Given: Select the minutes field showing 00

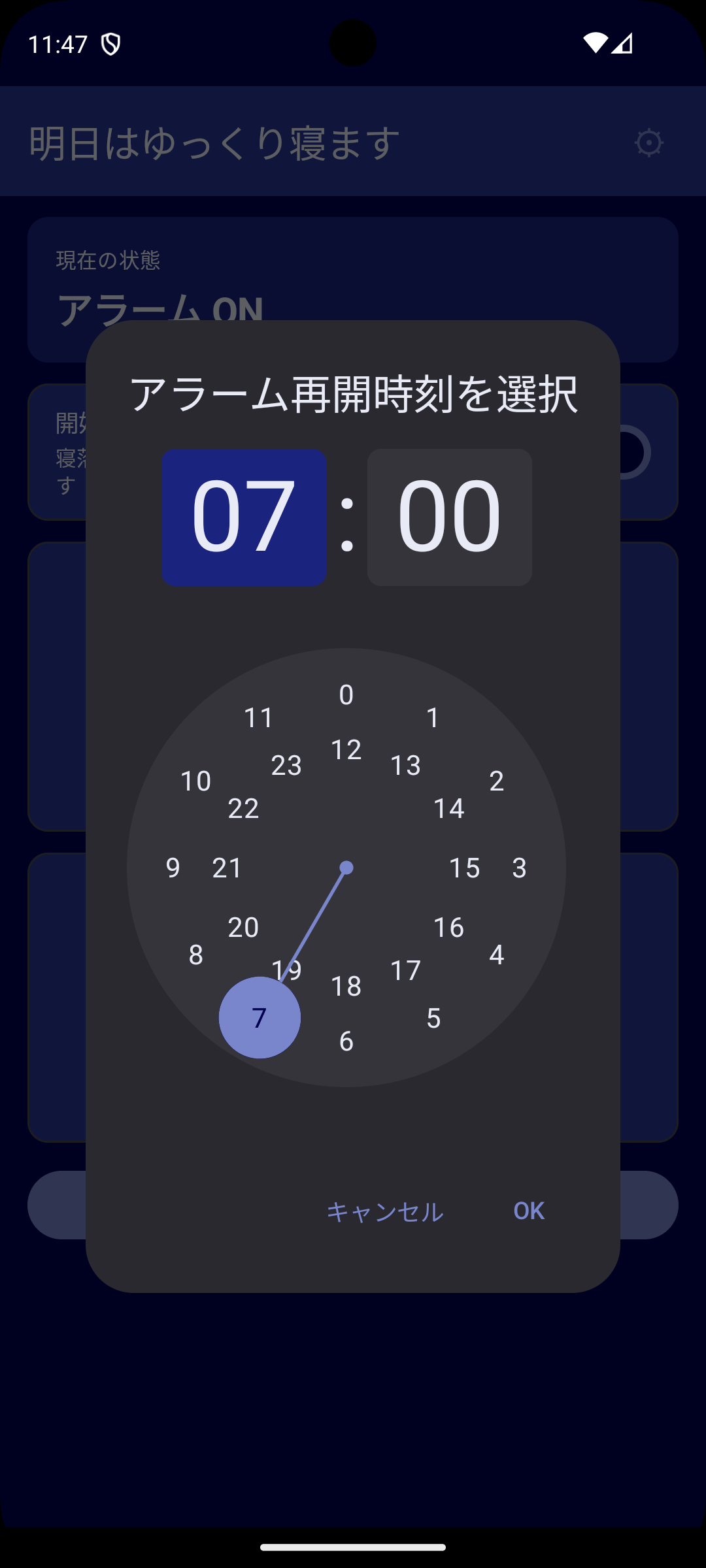Looking at the screenshot, I should point(450,517).
